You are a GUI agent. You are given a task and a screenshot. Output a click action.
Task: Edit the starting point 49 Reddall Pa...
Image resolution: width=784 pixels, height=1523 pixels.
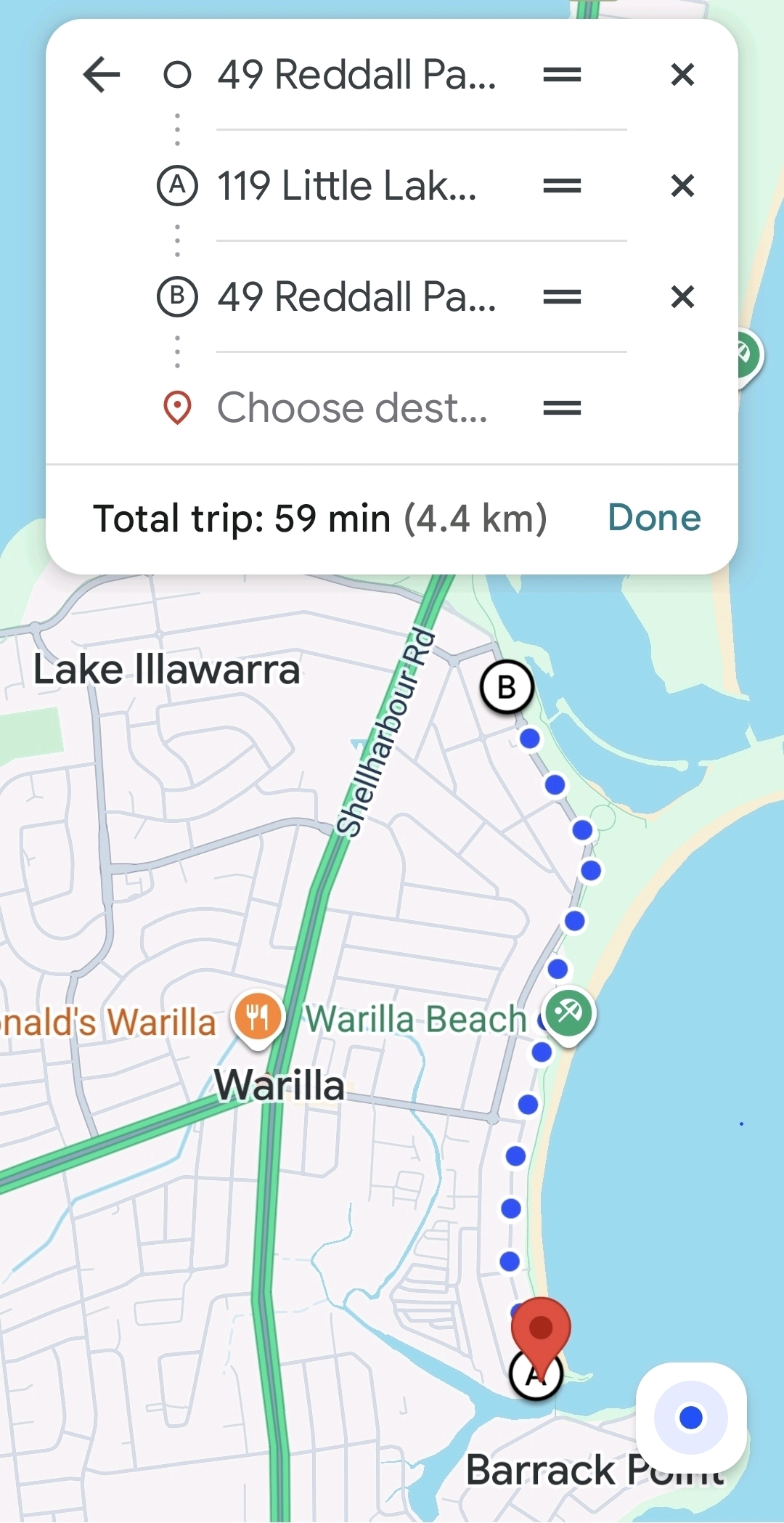356,75
